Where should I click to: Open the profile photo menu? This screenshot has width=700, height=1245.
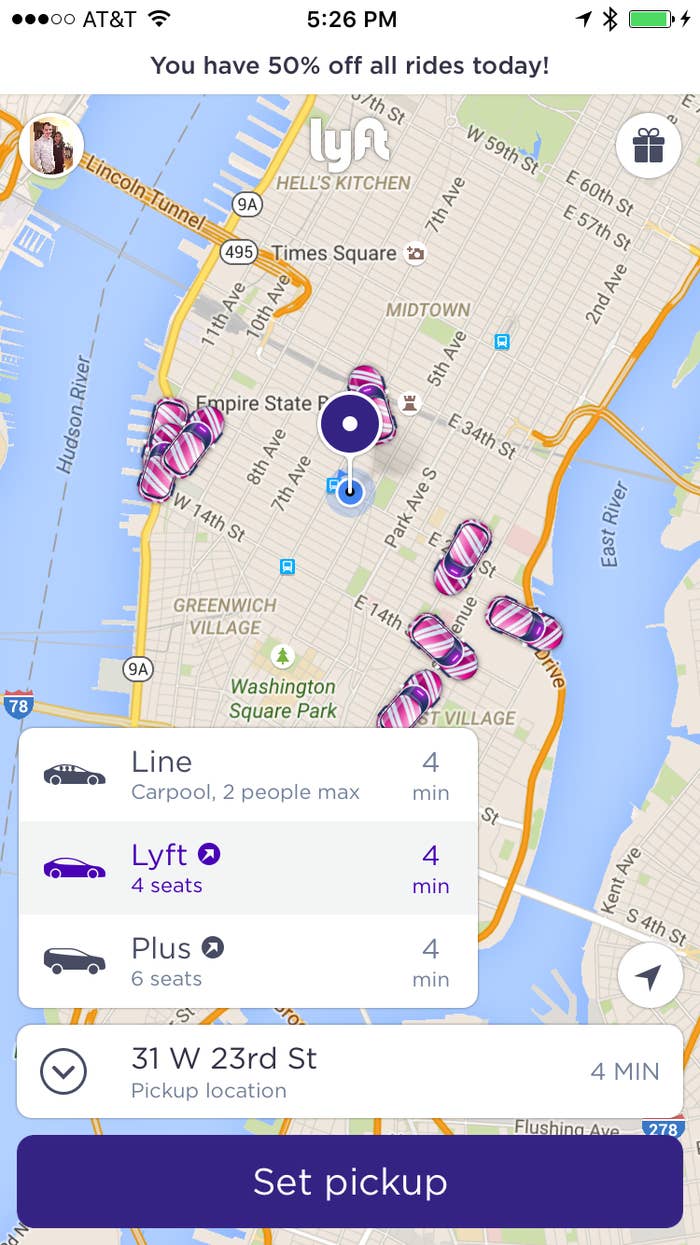pos(51,147)
